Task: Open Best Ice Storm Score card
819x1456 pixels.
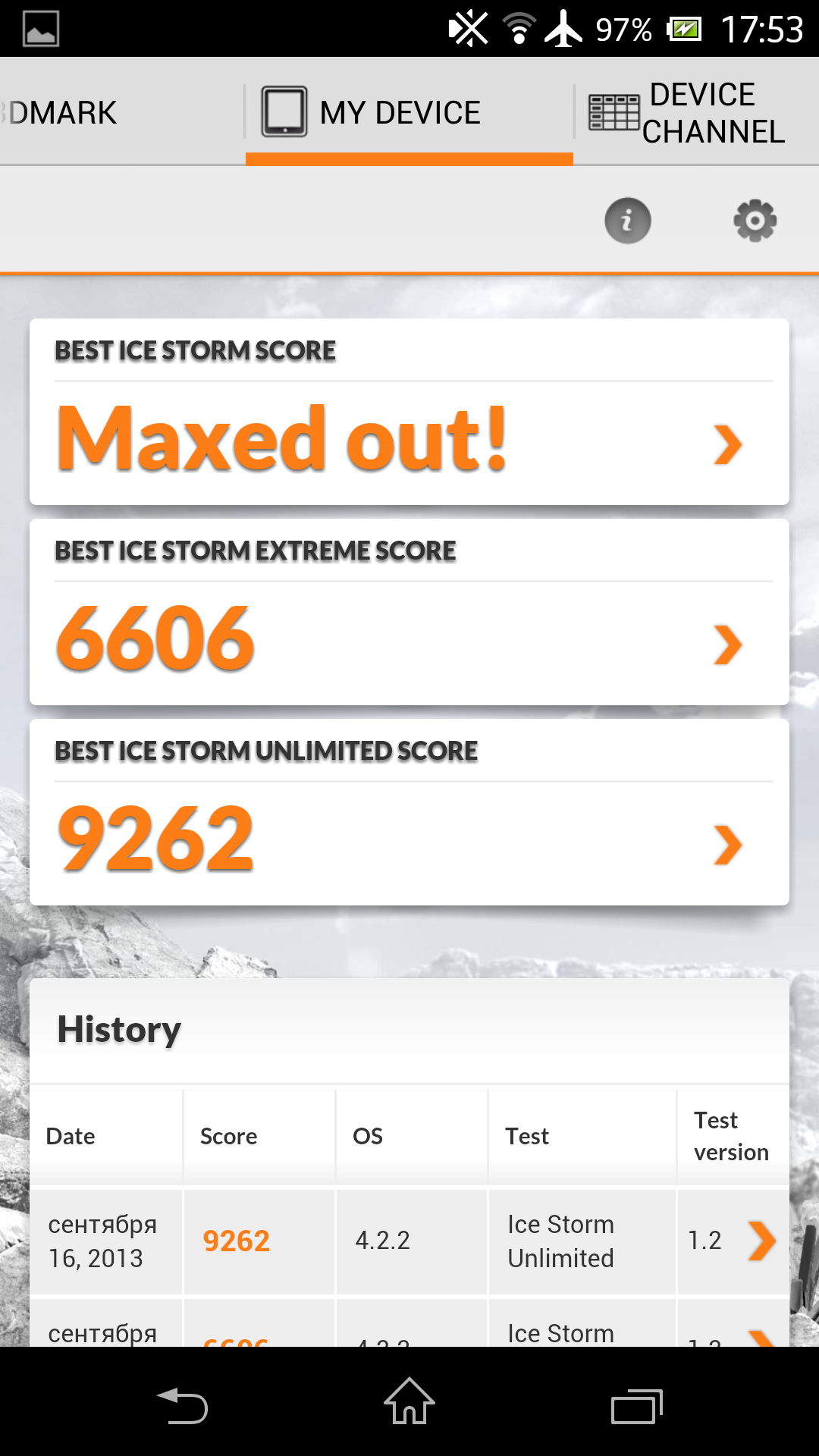Action: (409, 412)
